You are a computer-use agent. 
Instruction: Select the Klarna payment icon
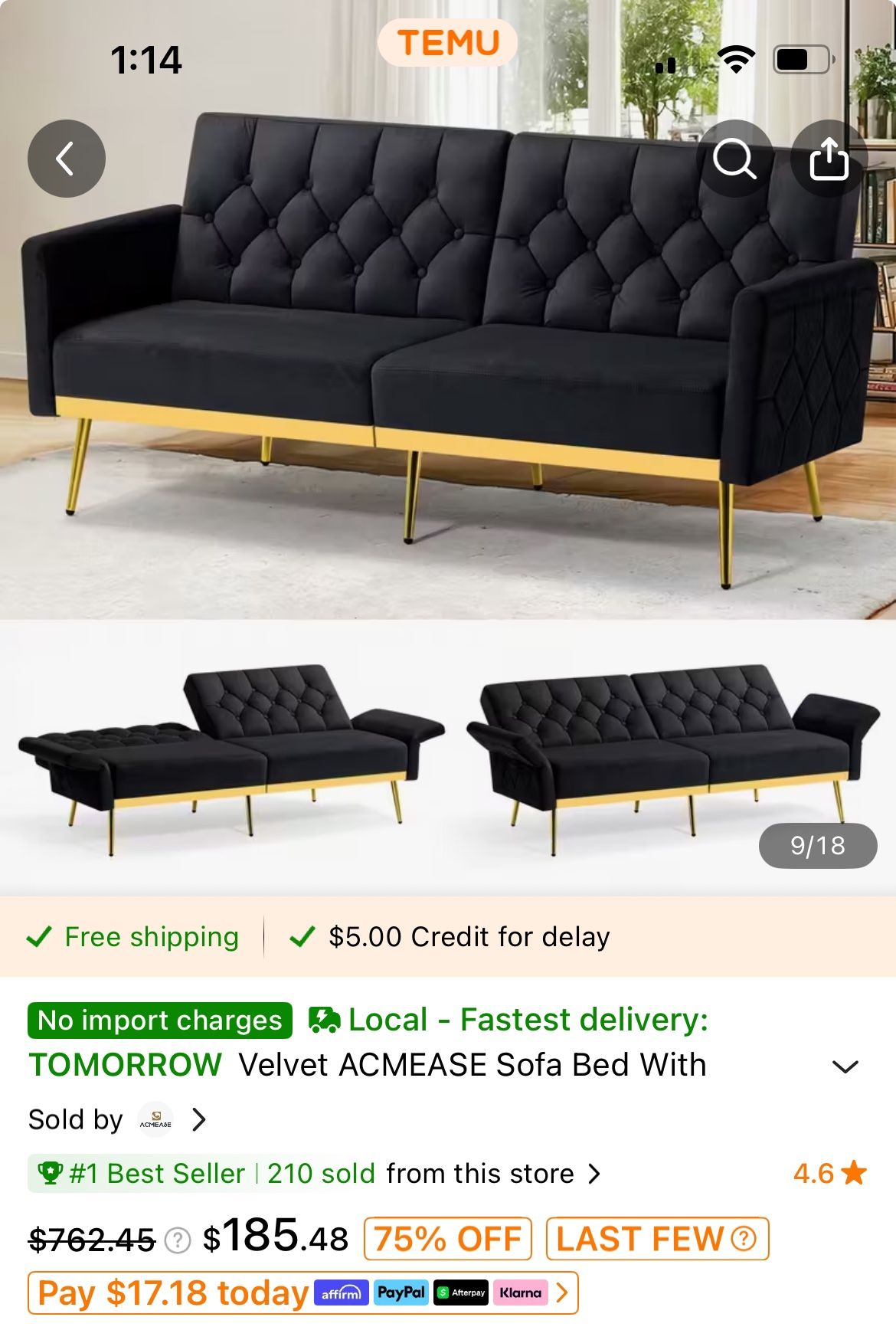coord(521,1292)
